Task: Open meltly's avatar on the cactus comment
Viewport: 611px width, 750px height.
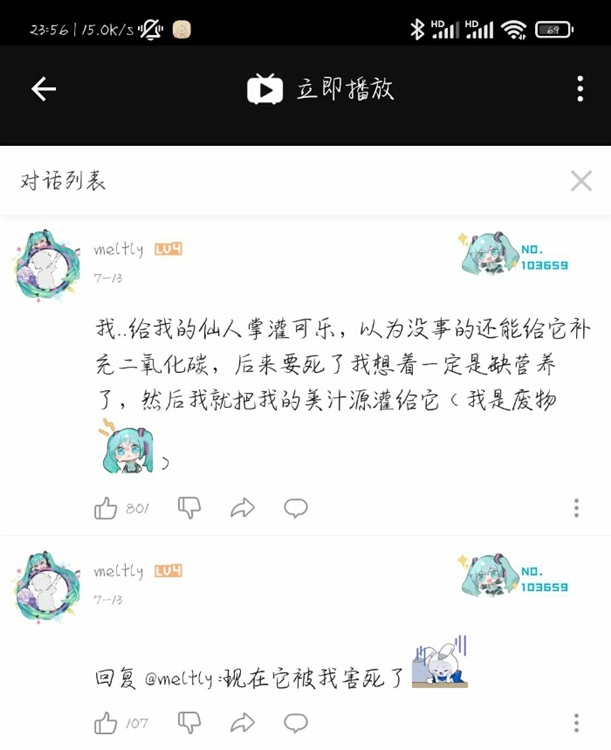Action: pos(47,264)
